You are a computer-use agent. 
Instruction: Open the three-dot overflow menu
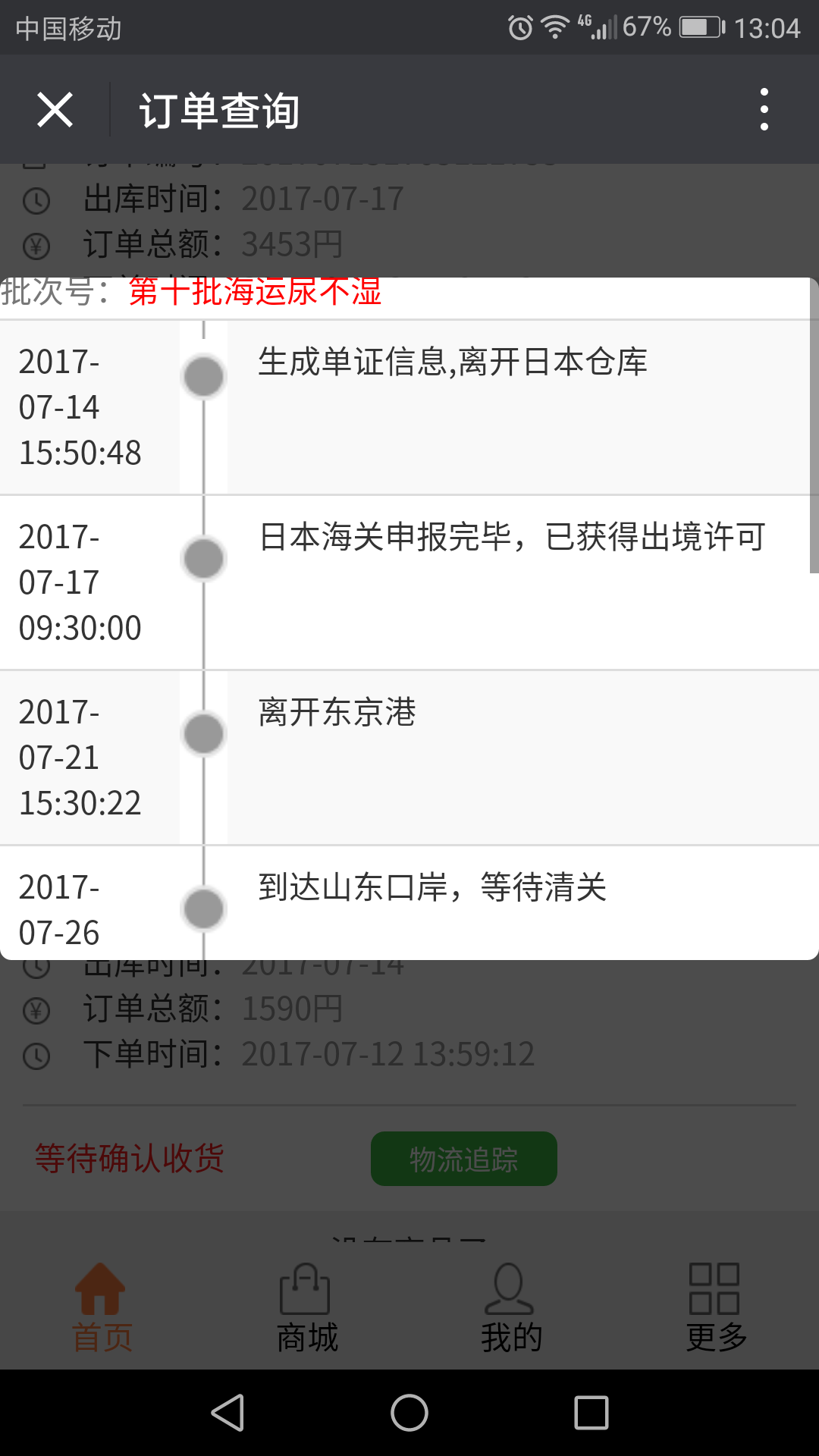tap(764, 109)
